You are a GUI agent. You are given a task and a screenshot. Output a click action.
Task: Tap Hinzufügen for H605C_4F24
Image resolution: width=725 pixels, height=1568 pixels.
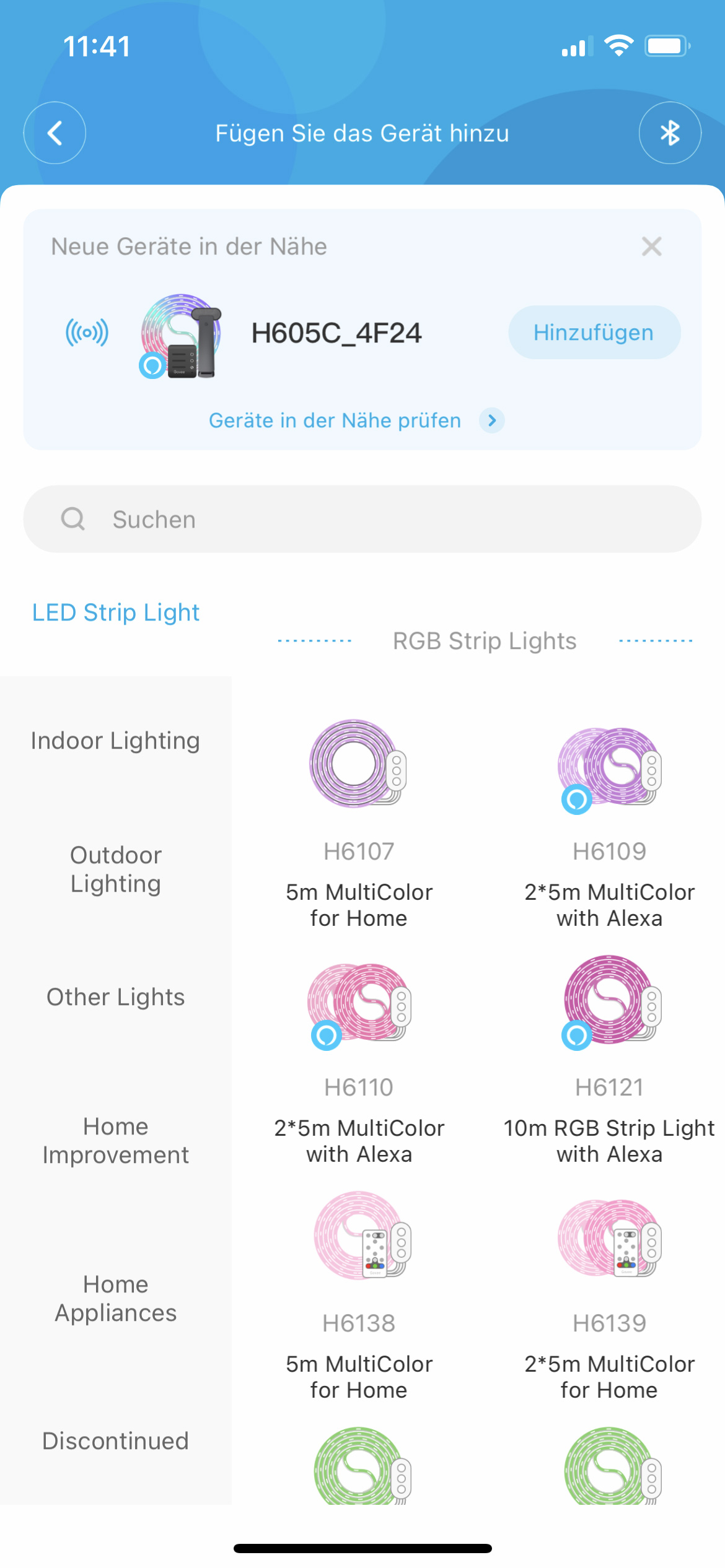coord(594,333)
